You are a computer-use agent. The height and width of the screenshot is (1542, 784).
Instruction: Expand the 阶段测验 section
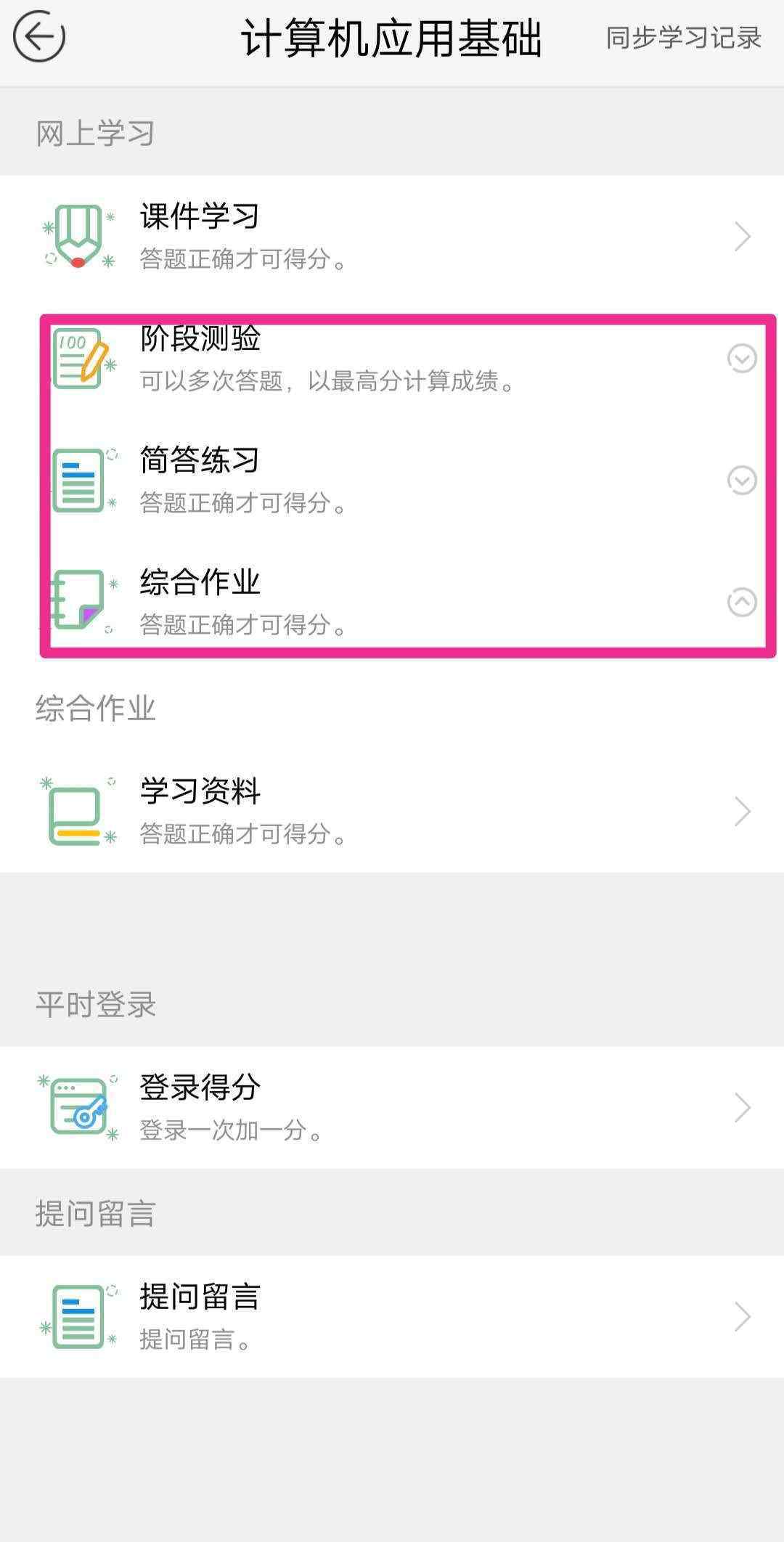point(741,359)
